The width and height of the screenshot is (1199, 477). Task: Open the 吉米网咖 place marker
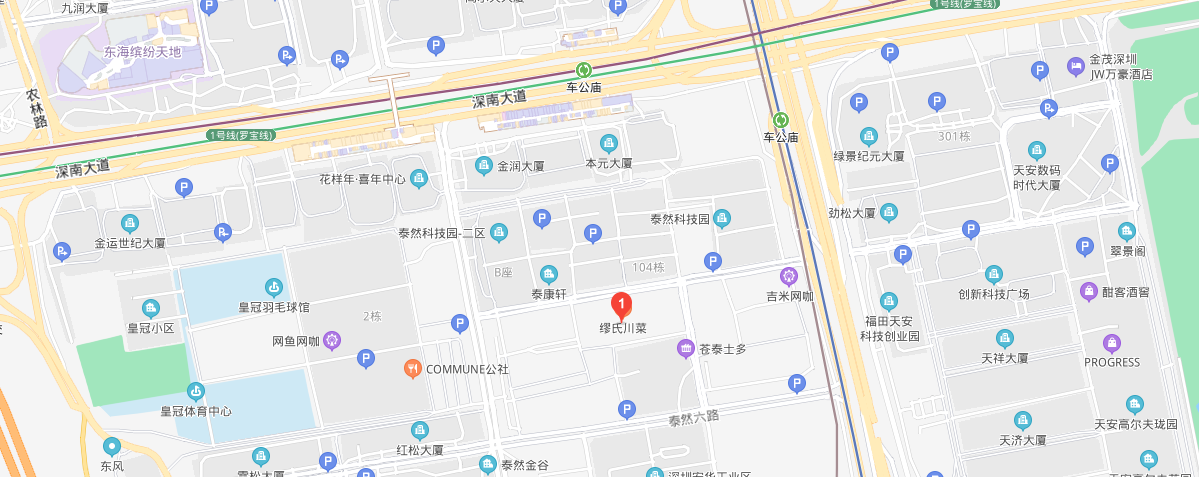pos(789,276)
